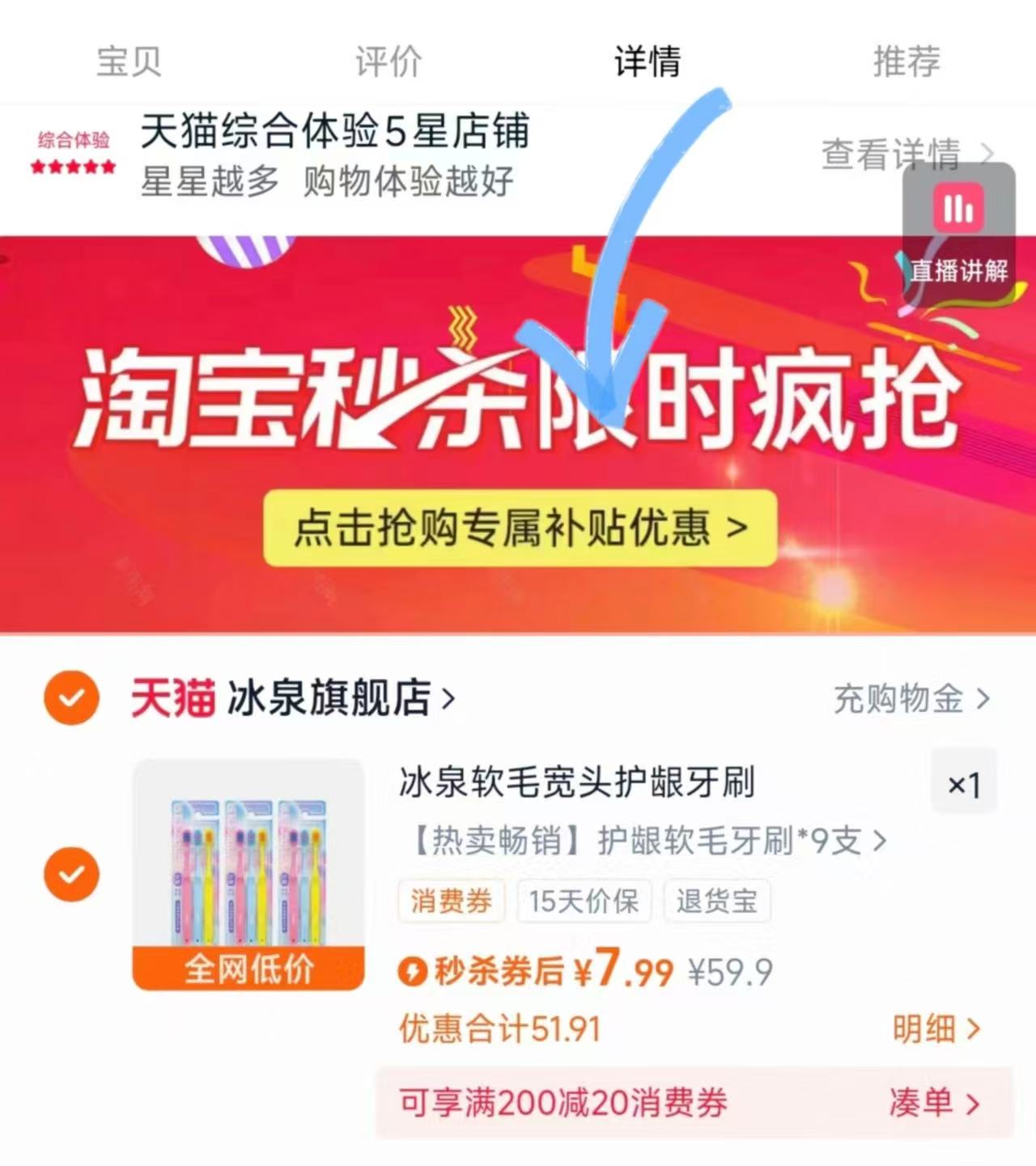
Task: Click the 全网低价 badge on product image
Action: coord(247,970)
